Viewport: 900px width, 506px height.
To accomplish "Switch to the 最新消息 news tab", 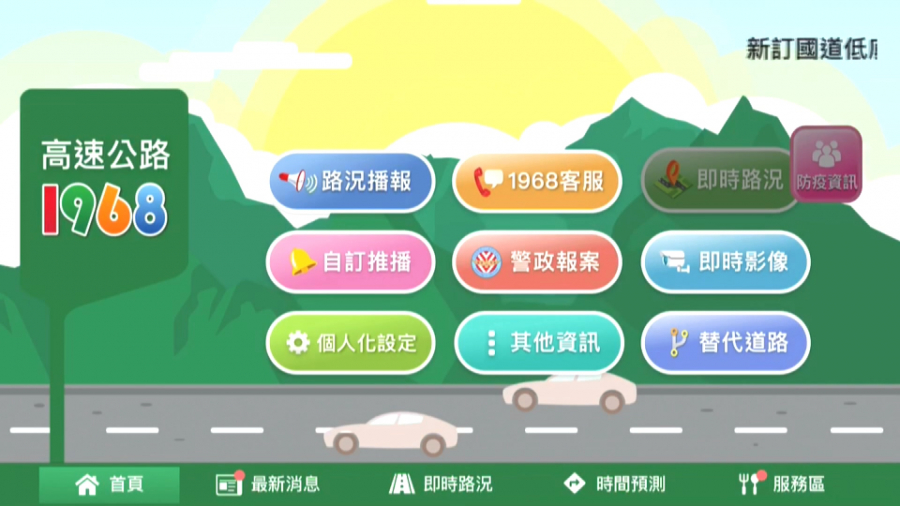I will pyautogui.click(x=268, y=485).
